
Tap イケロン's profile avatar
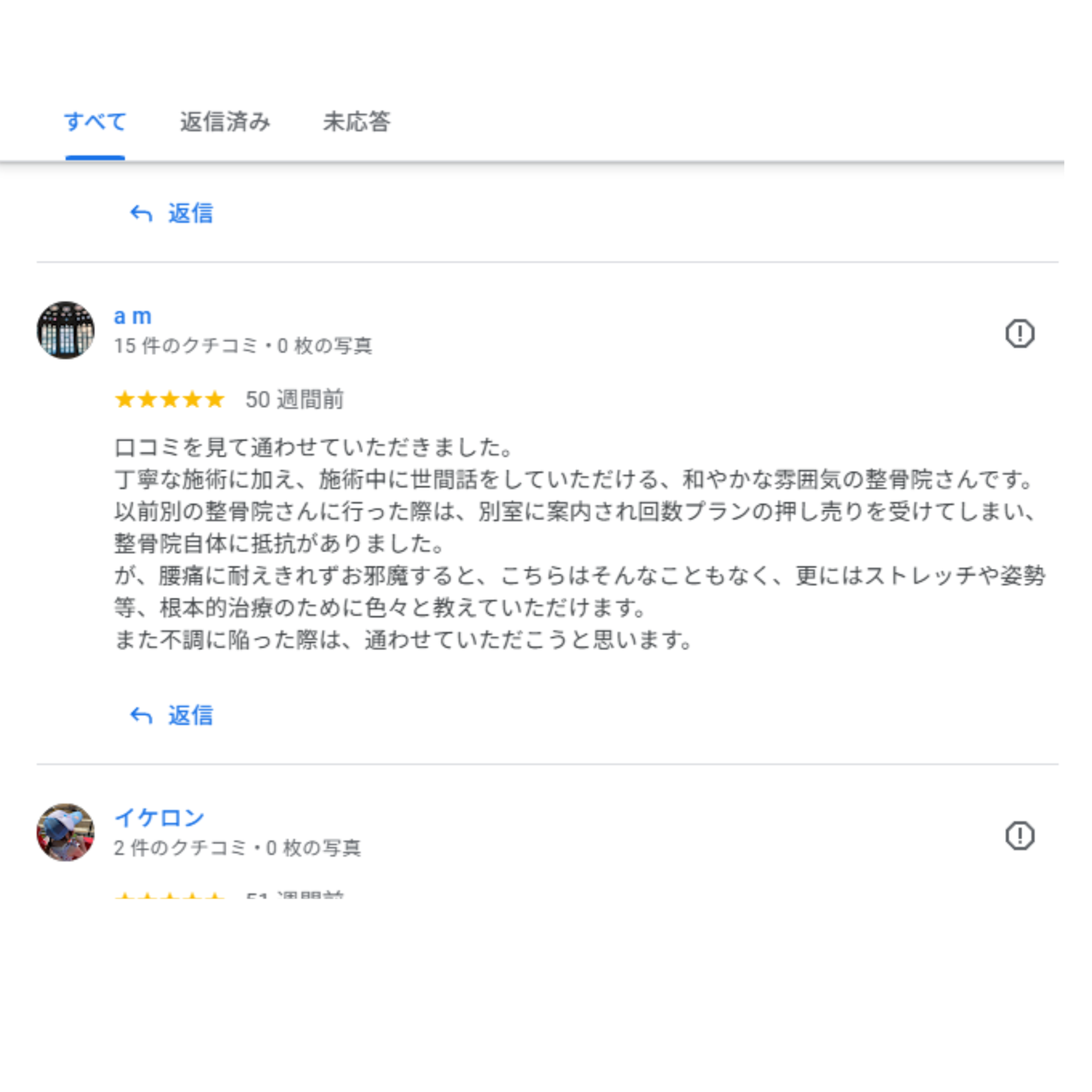pyautogui.click(x=66, y=833)
